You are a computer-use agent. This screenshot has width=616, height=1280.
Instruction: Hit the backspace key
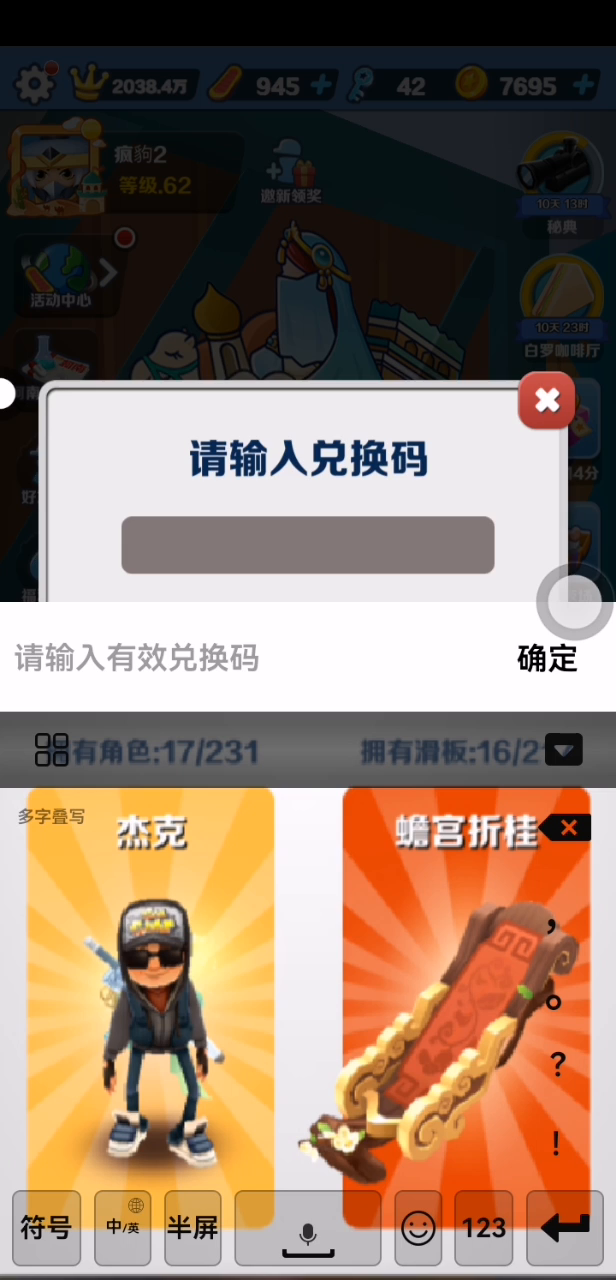tap(564, 828)
